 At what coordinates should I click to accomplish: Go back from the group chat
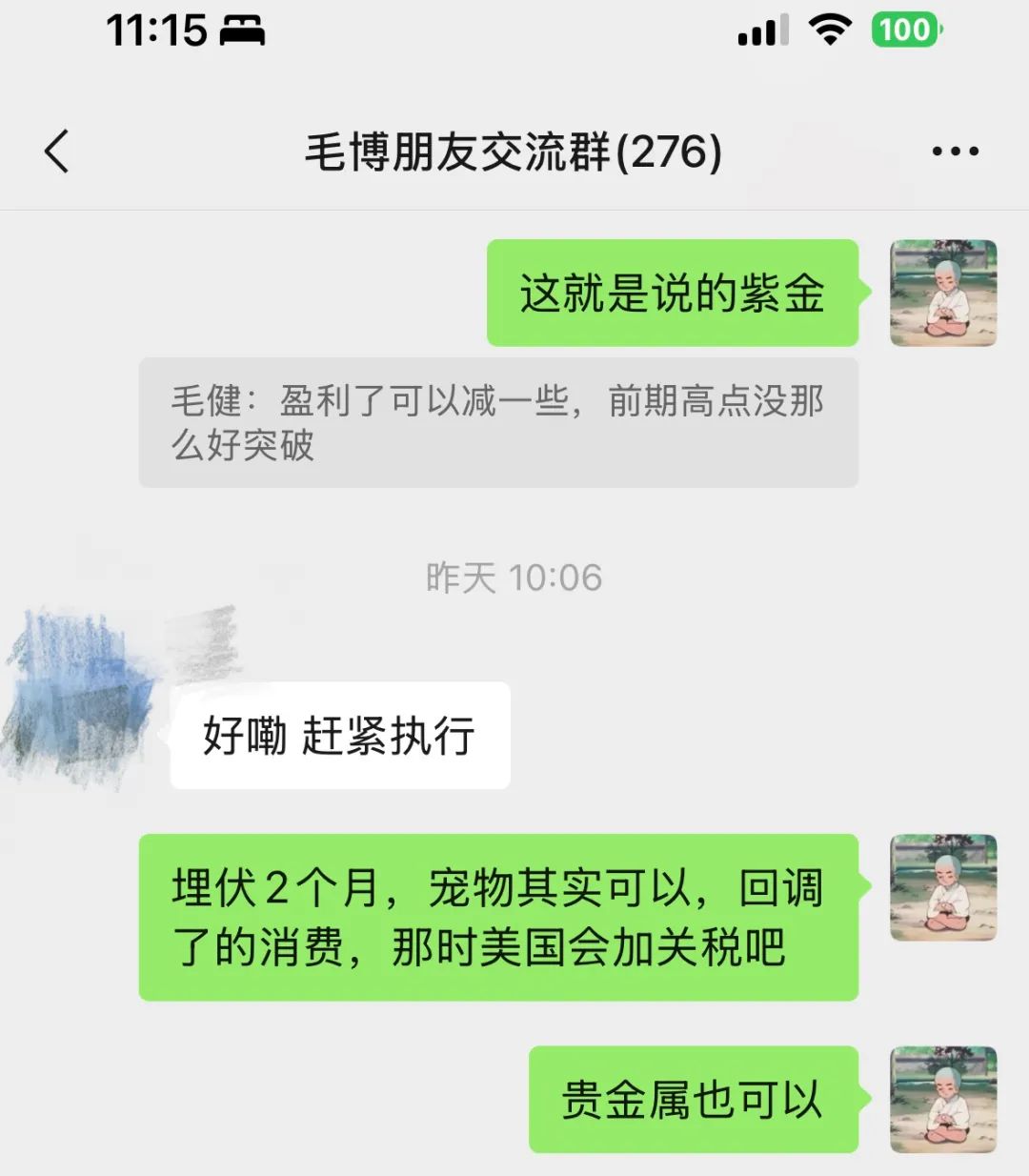coord(57,152)
